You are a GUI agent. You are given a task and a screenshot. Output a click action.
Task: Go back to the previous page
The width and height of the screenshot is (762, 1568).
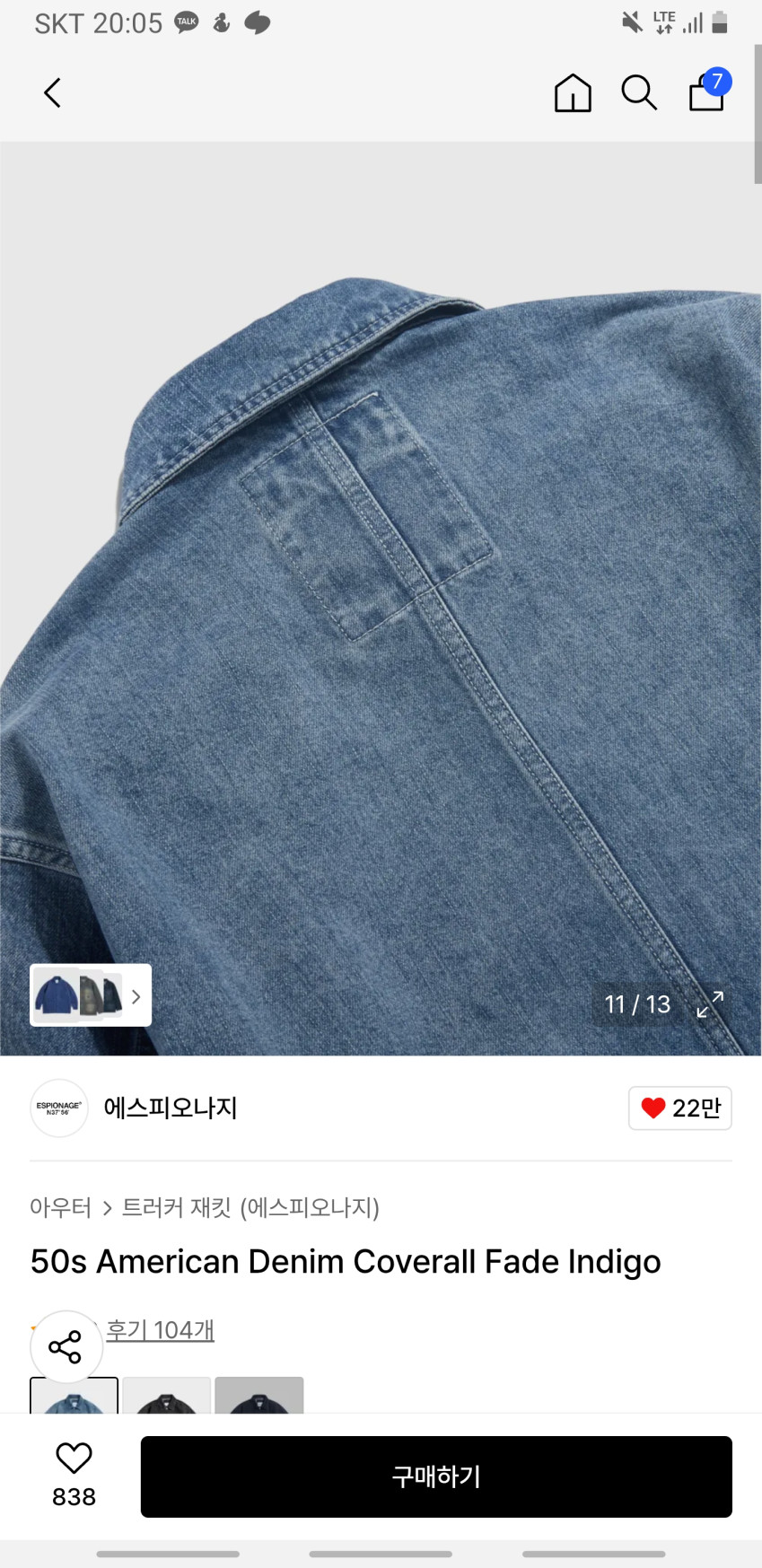coord(53,92)
